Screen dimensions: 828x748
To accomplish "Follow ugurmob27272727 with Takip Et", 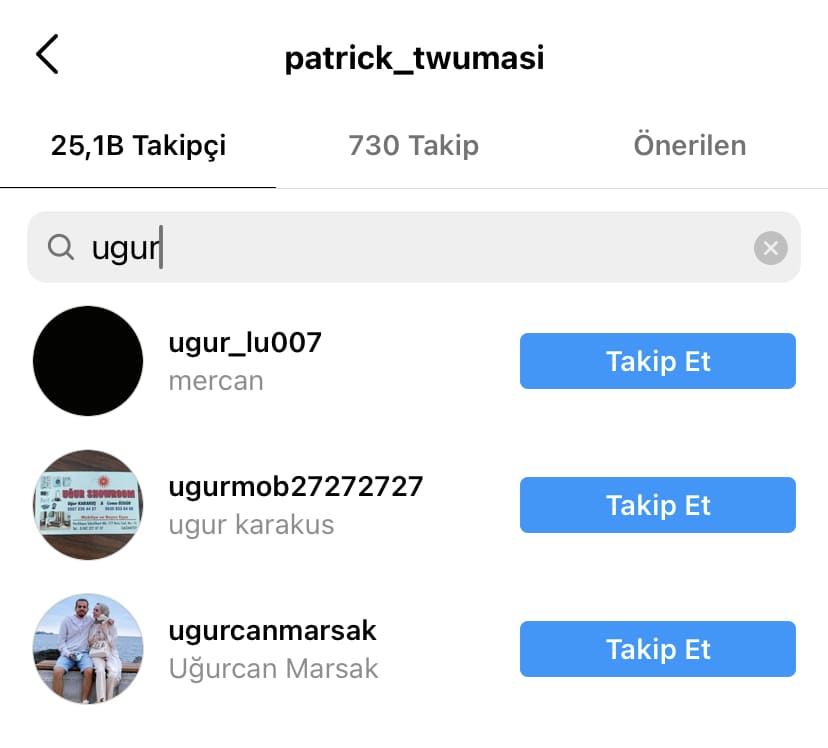I will (657, 505).
